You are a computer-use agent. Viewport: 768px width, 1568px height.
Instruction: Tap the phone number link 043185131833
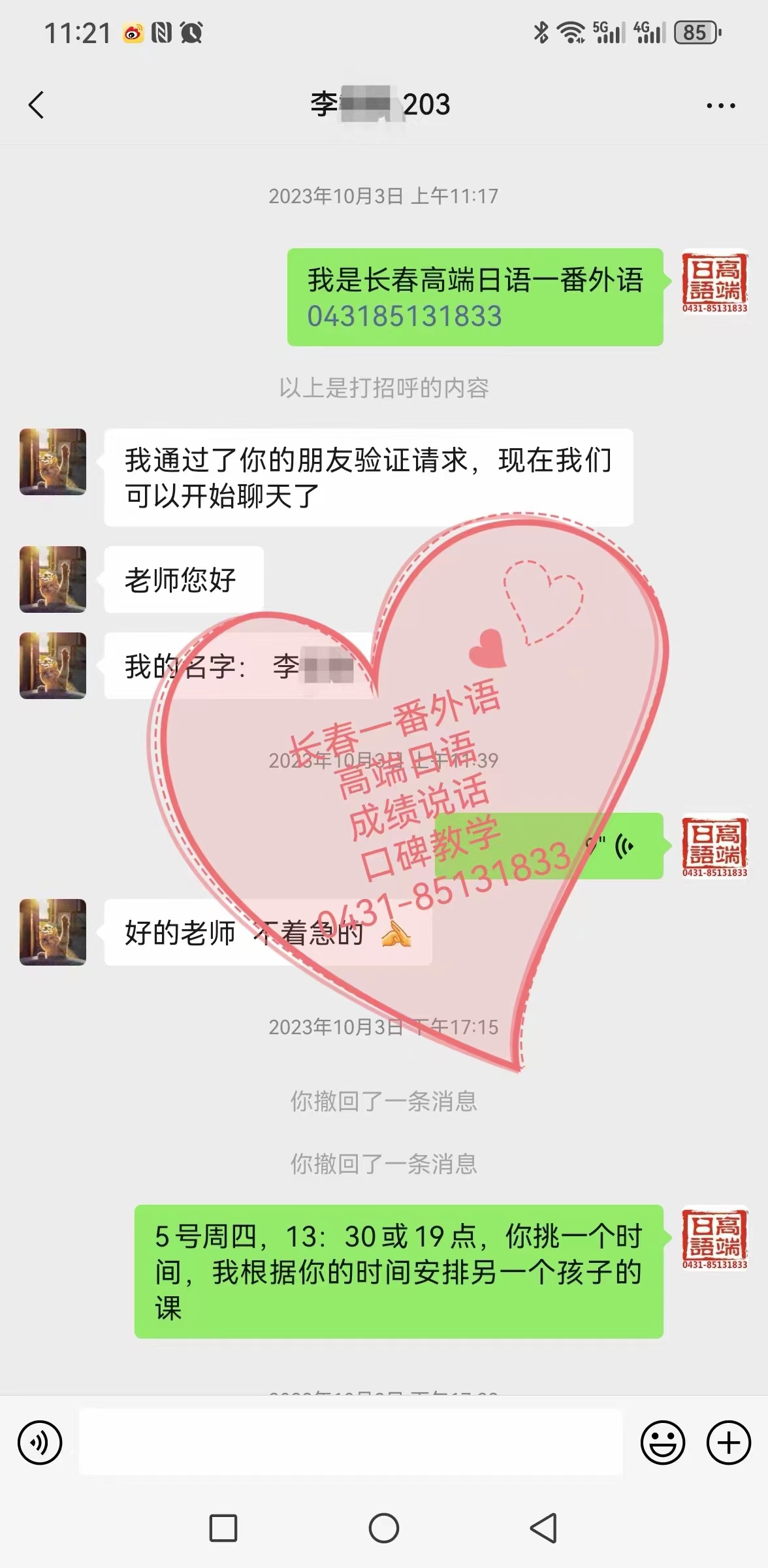coord(404,316)
